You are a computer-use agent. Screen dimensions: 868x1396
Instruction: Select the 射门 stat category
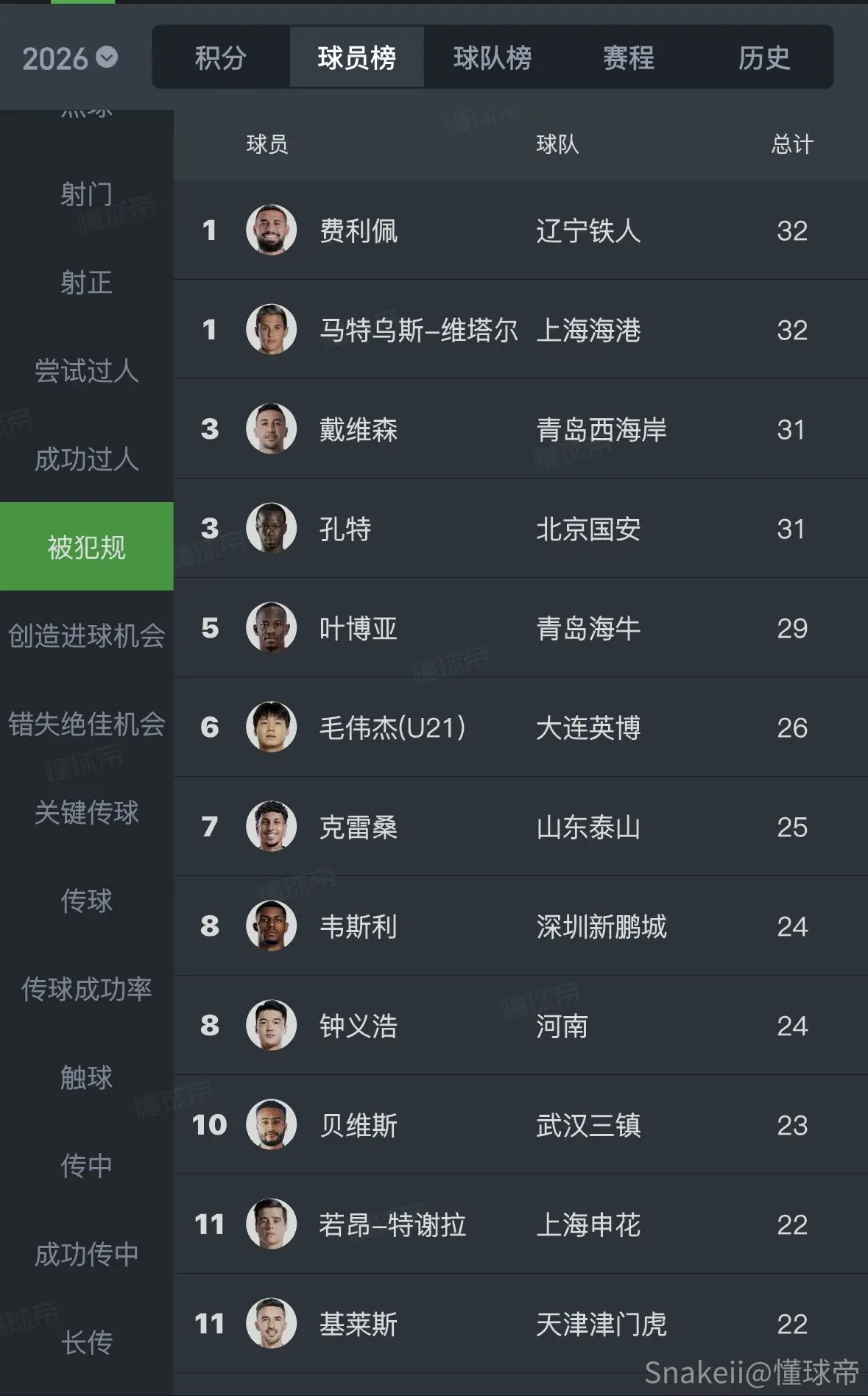click(87, 194)
